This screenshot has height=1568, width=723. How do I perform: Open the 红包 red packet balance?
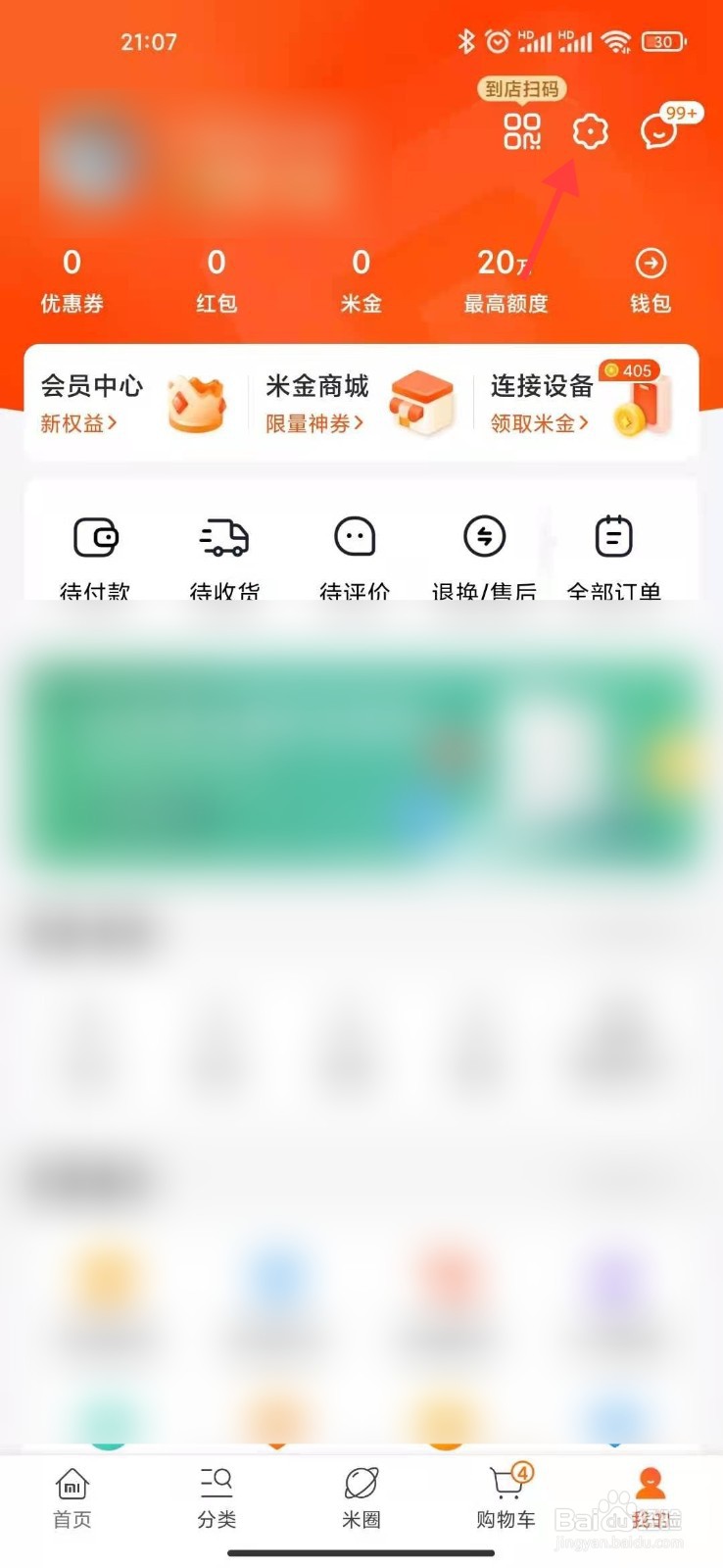217,277
